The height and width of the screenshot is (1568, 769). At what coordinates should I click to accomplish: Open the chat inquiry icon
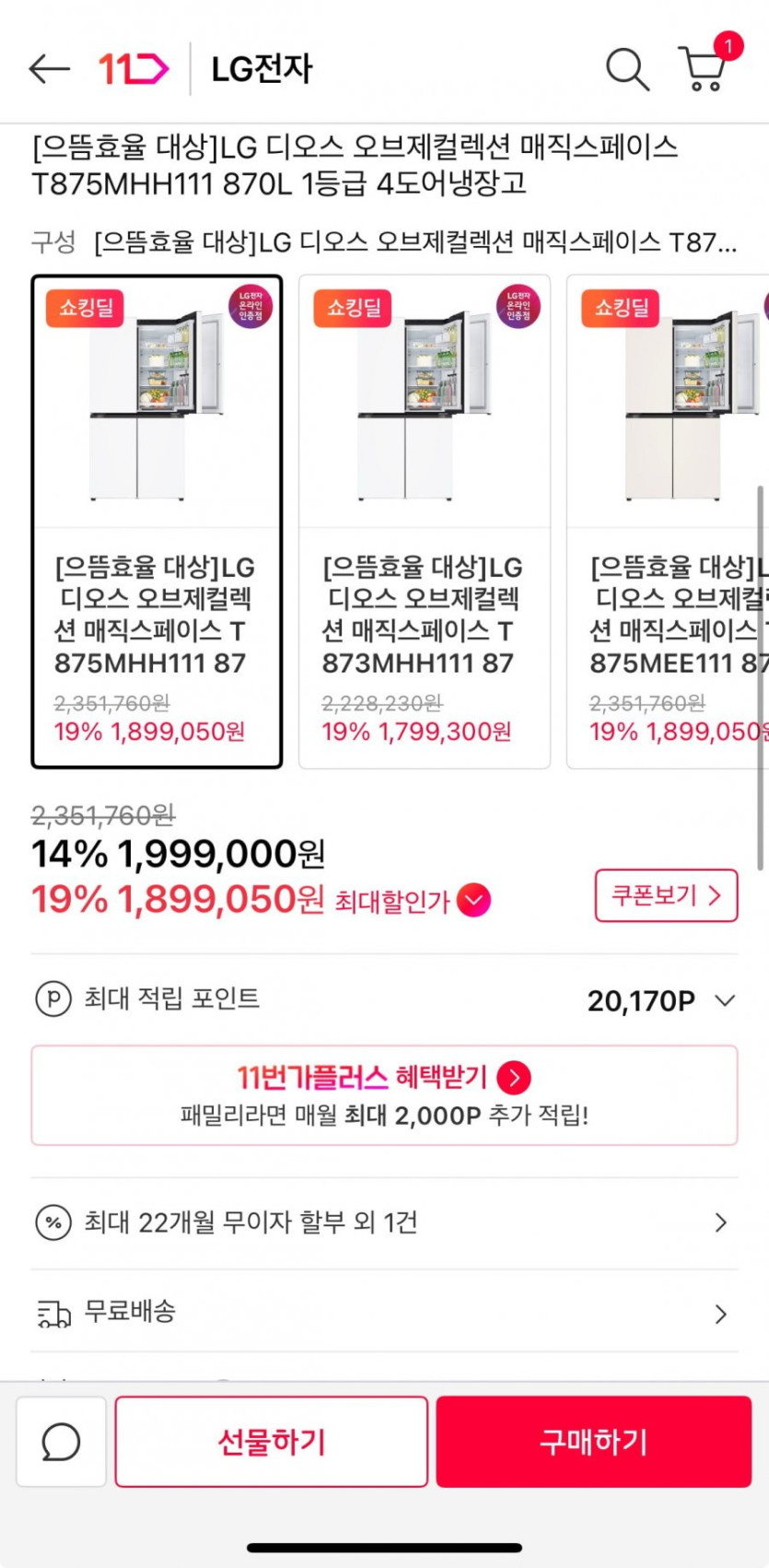point(62,1442)
